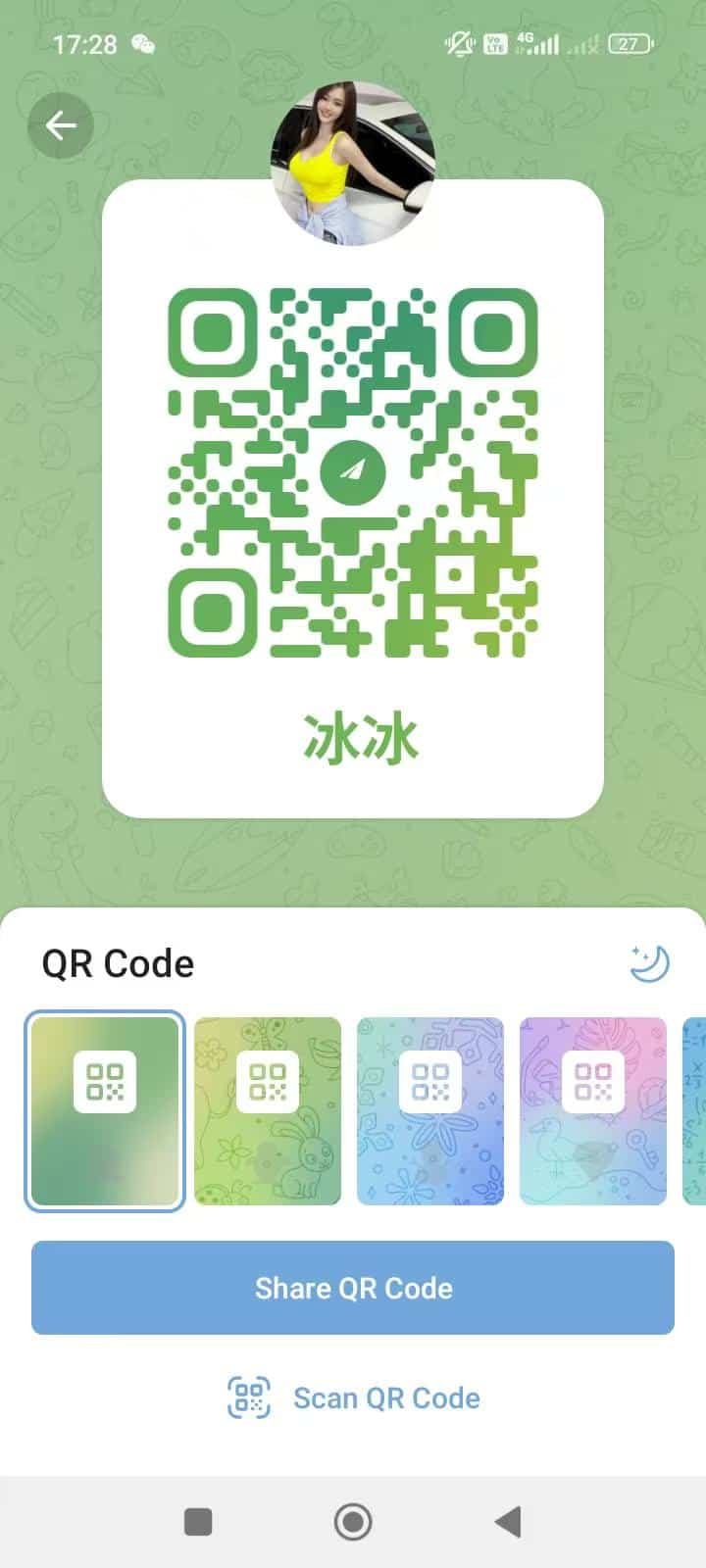Switch to night mode with the moon icon

[649, 963]
